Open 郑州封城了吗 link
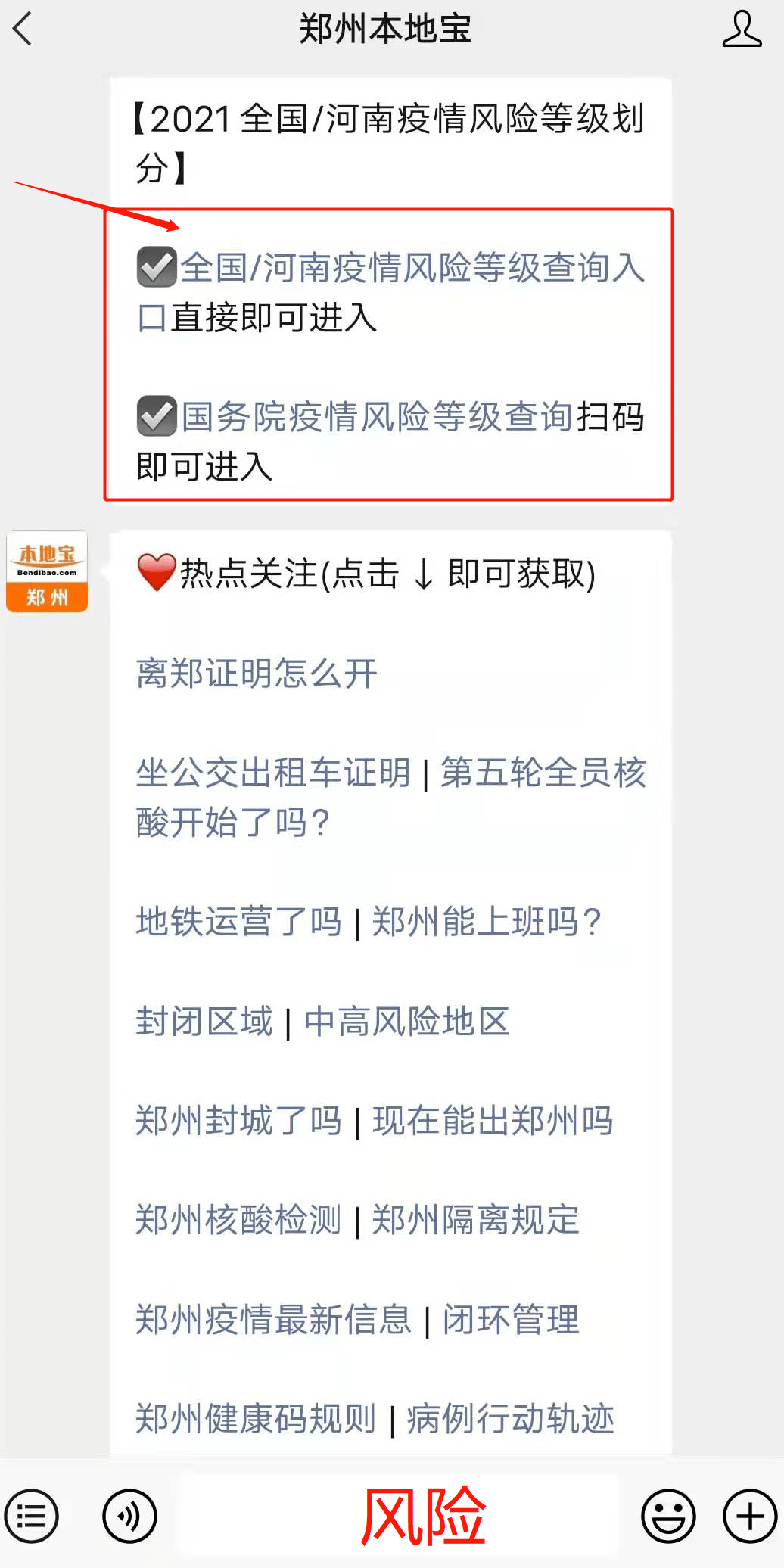 click(238, 1121)
